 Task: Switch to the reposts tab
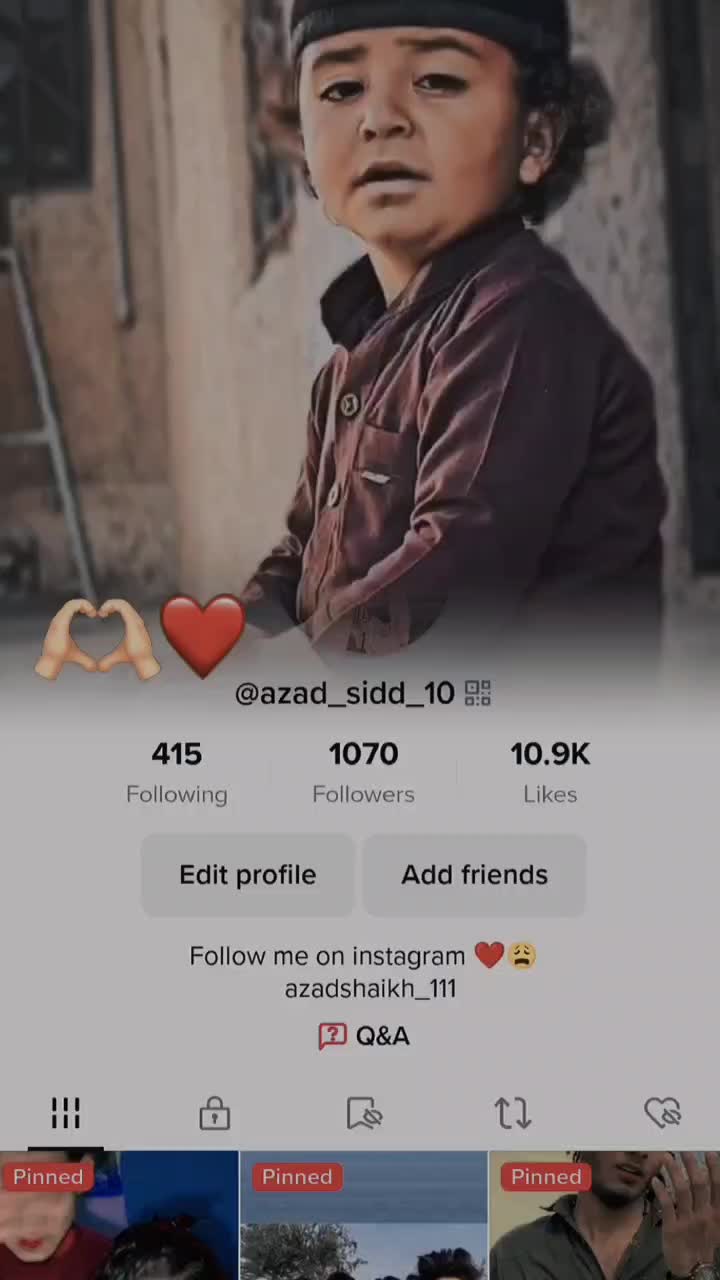513,1113
